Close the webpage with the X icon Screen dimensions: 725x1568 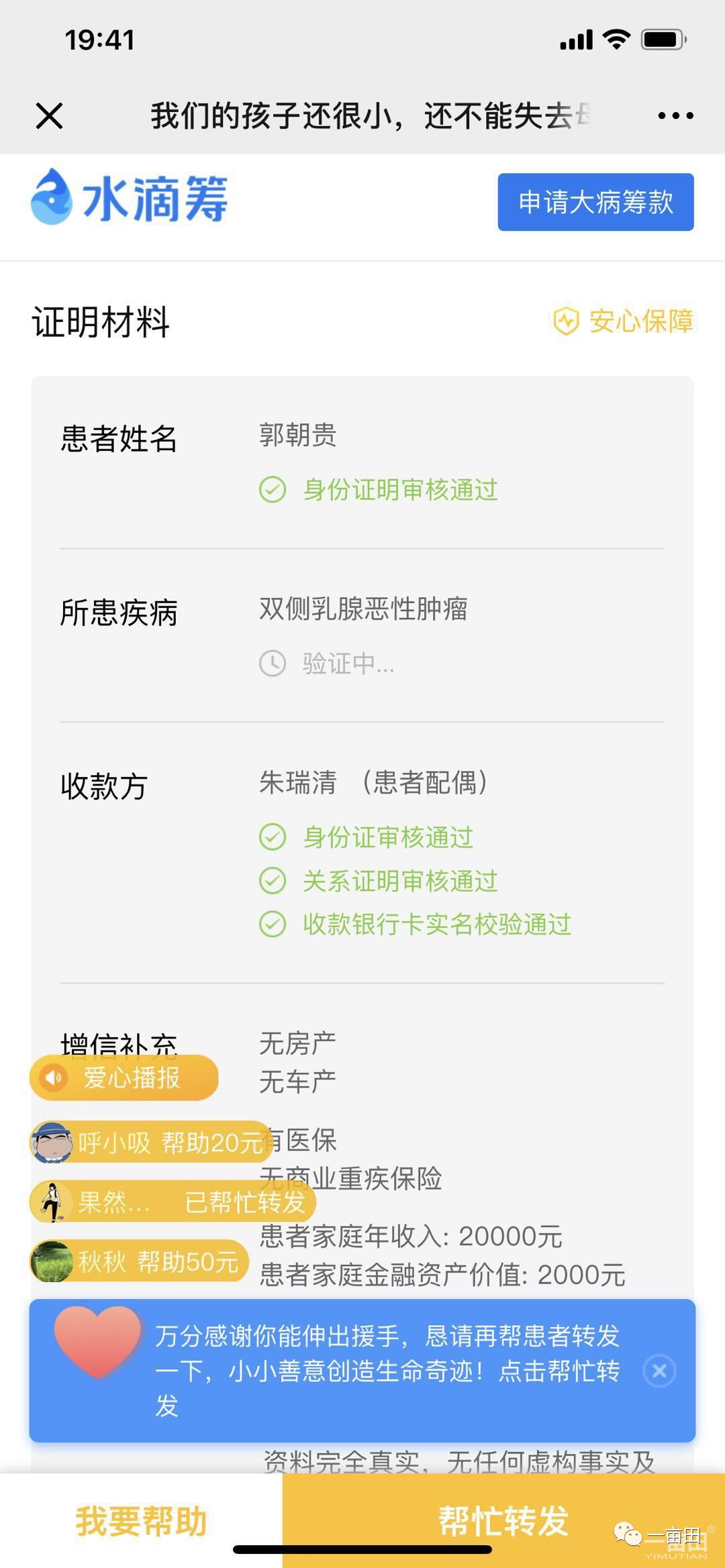[49, 115]
